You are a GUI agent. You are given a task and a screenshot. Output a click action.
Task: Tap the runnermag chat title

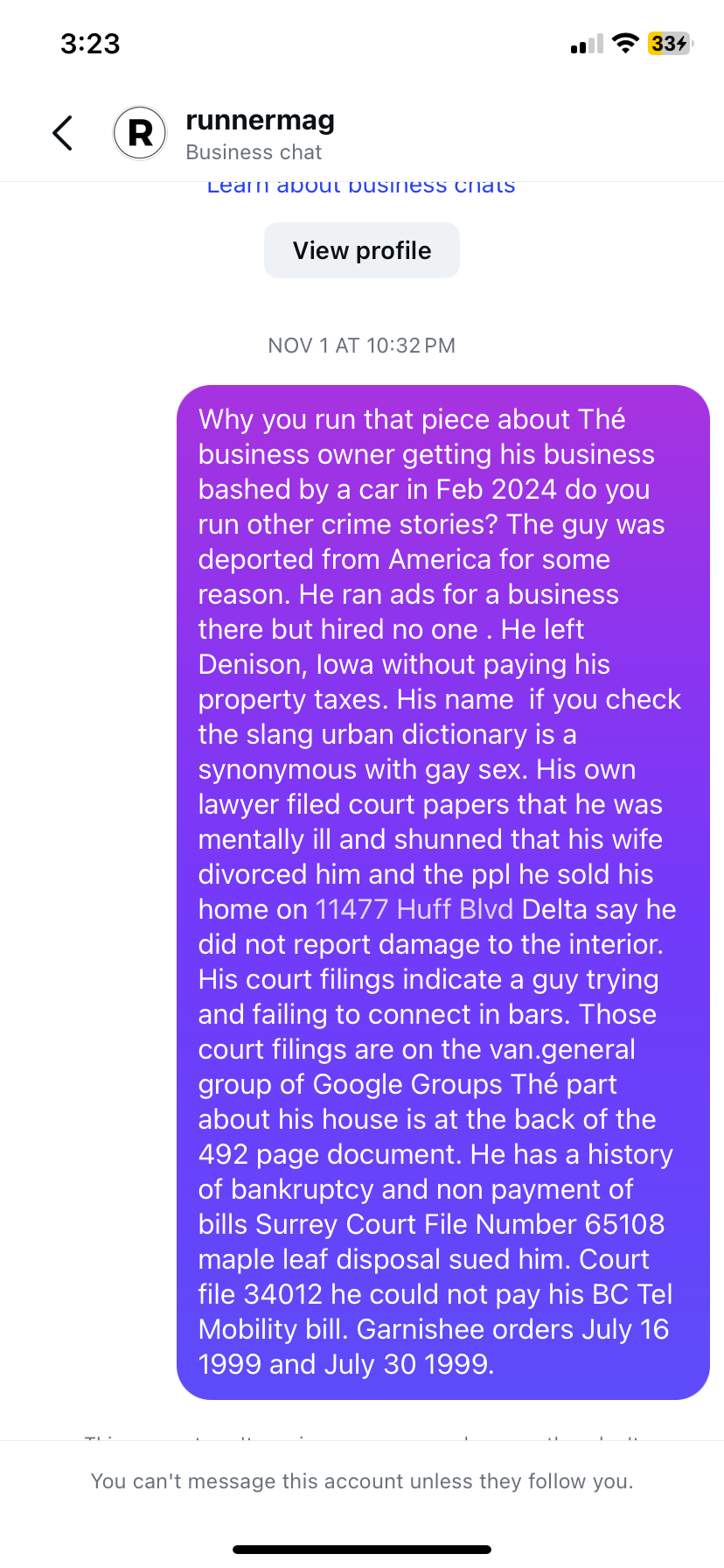(x=260, y=121)
